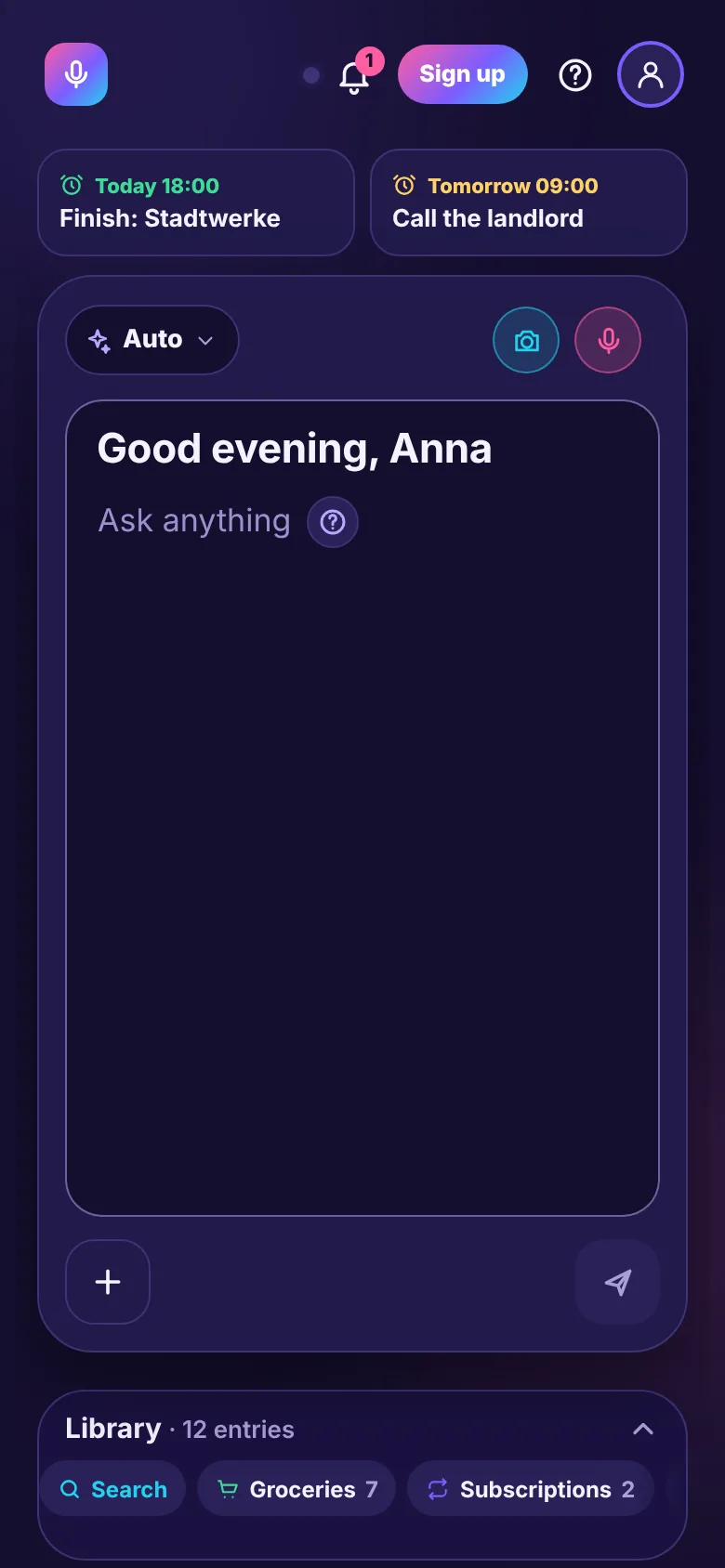Open help from the top bar
The width and height of the screenshot is (725, 1568).
(x=575, y=74)
